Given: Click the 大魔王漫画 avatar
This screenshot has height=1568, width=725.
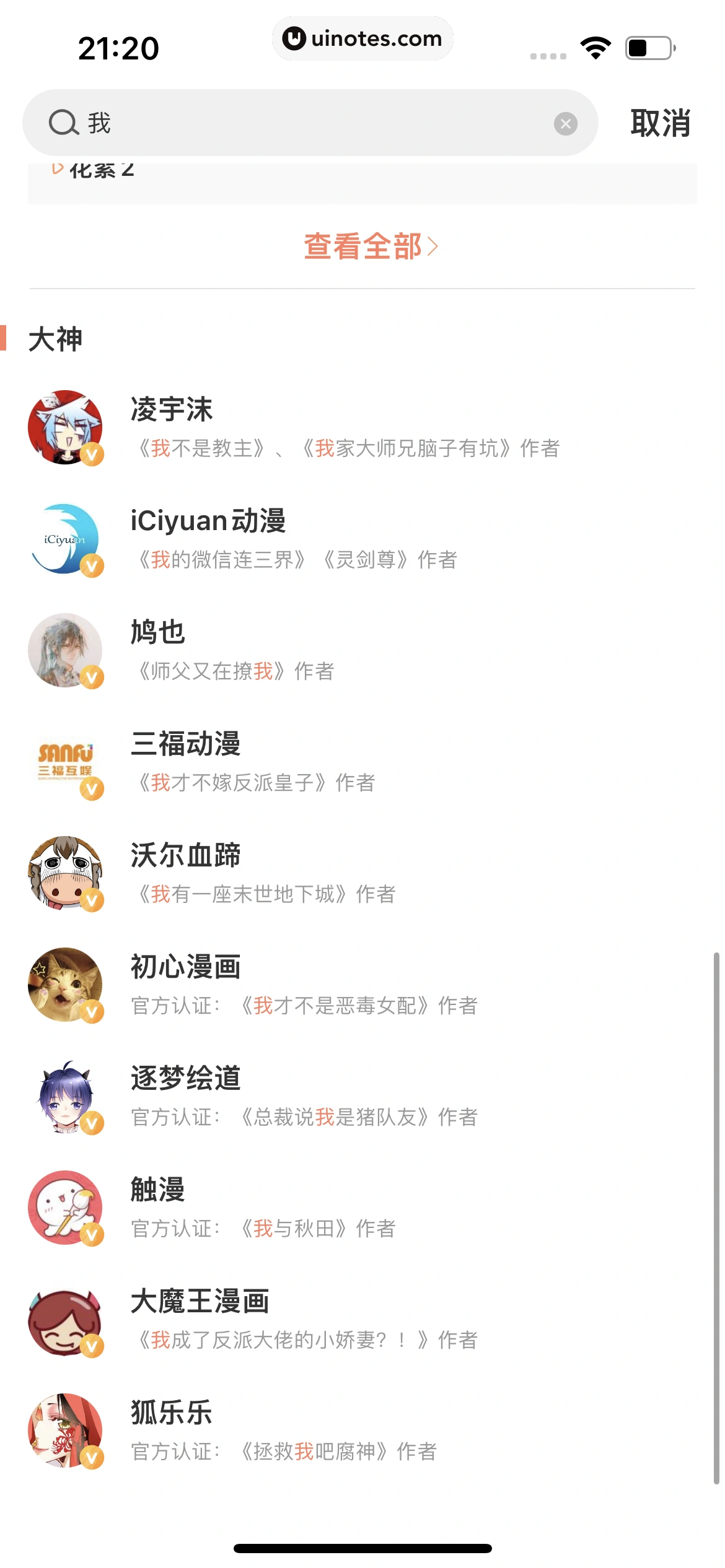Looking at the screenshot, I should pyautogui.click(x=65, y=1319).
